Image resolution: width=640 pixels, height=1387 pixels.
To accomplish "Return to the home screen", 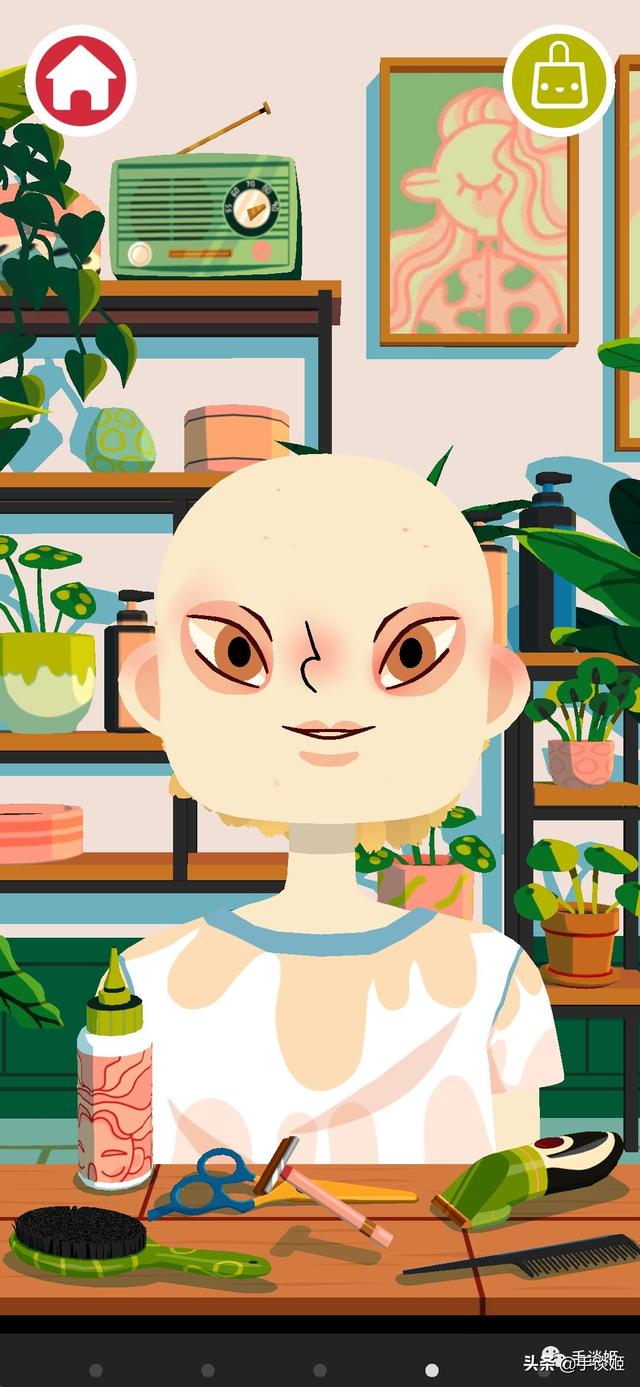I will pyautogui.click(x=80, y=79).
